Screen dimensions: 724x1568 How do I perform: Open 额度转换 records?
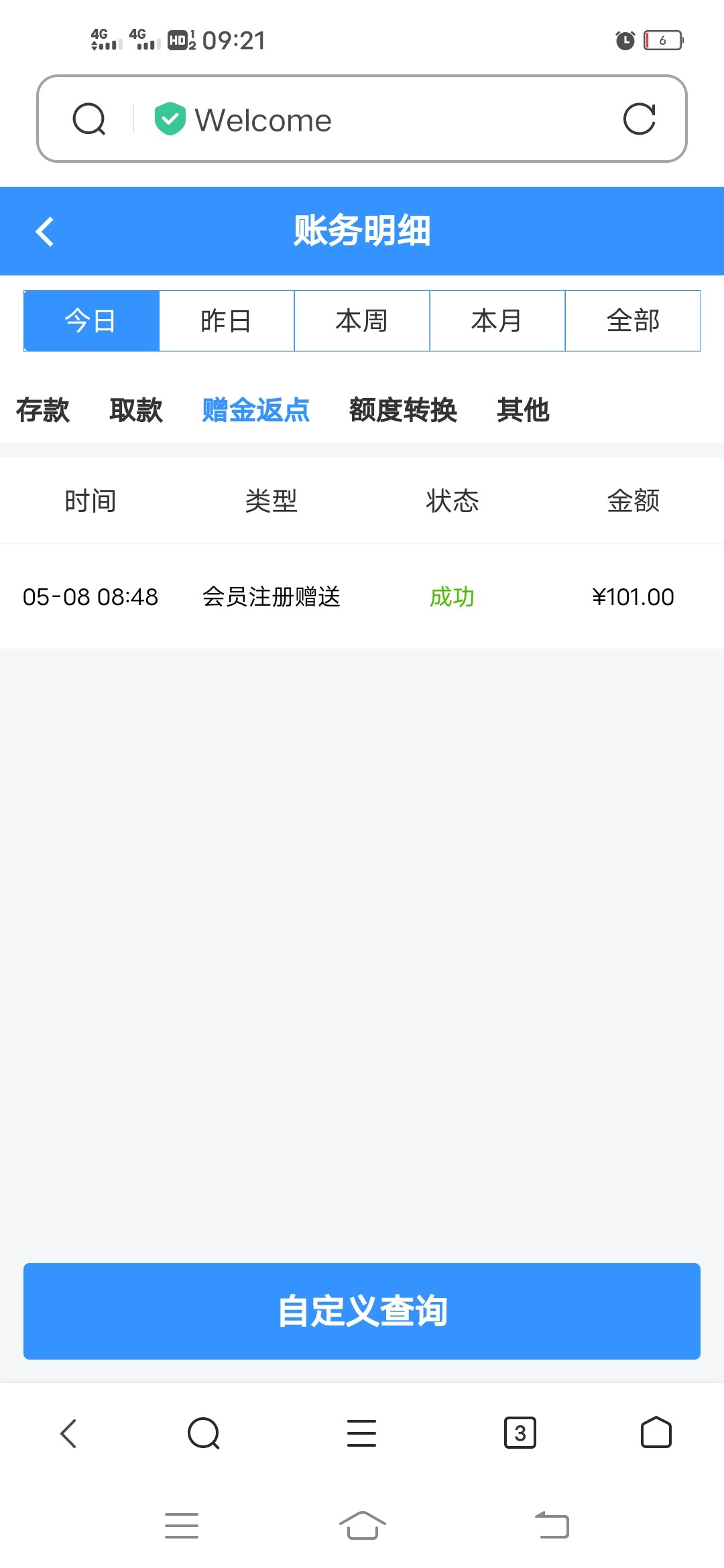[x=403, y=410]
